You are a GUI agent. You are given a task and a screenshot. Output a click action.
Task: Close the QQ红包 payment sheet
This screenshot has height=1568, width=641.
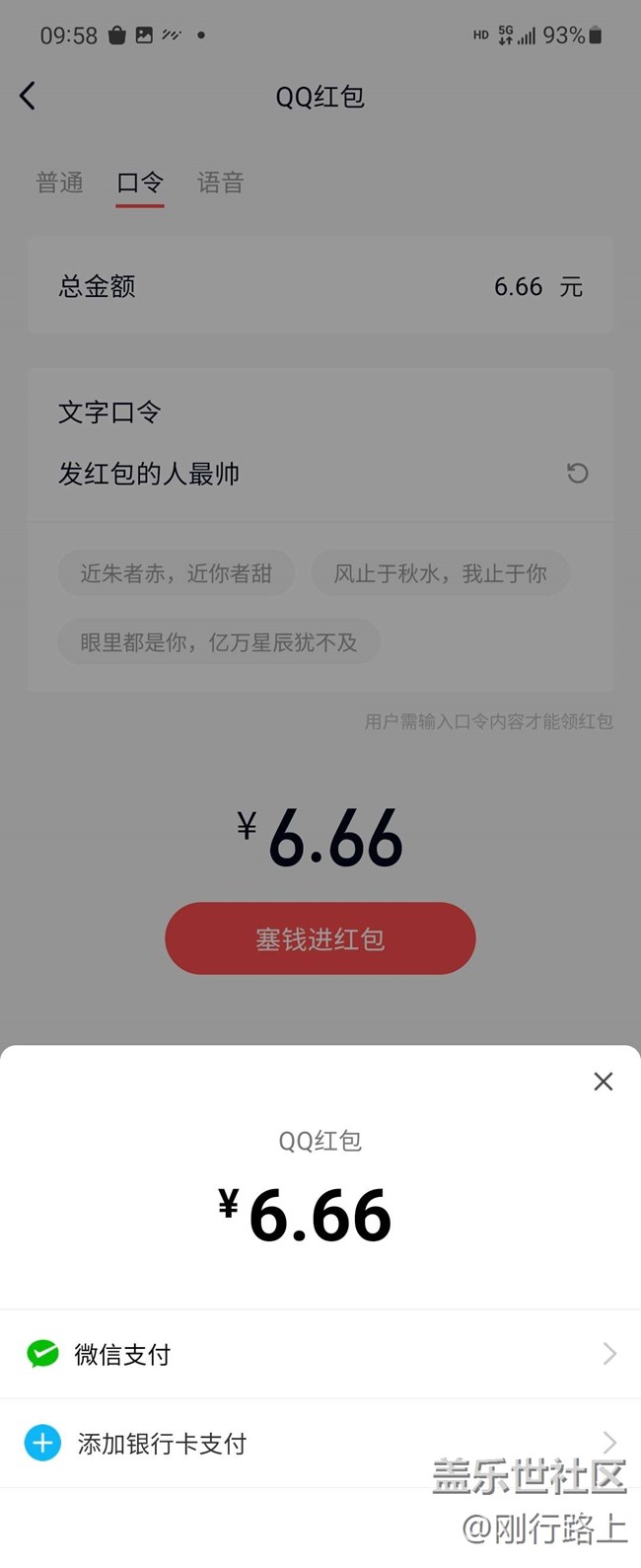pyautogui.click(x=604, y=1082)
